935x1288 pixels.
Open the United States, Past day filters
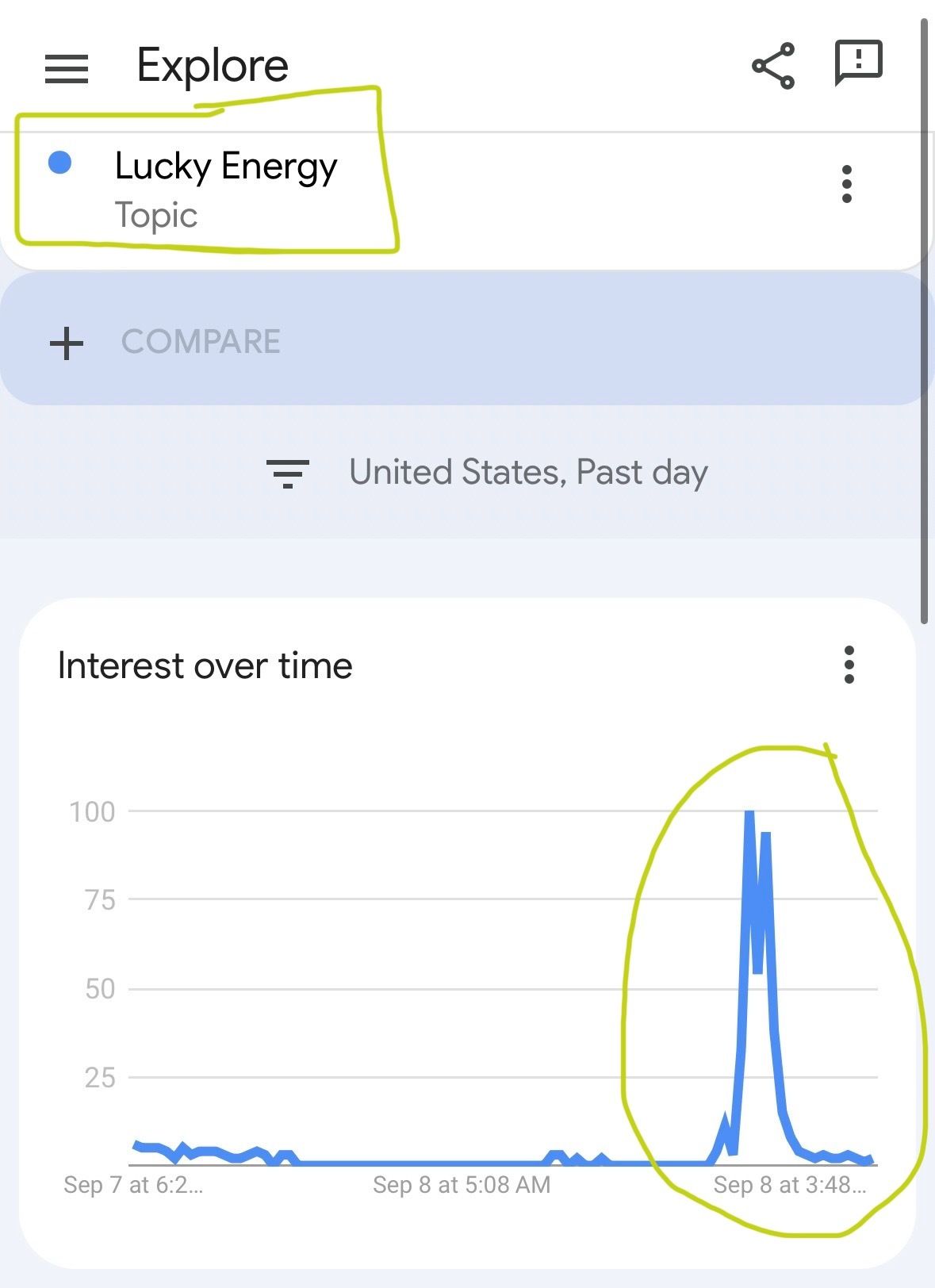[x=489, y=473]
